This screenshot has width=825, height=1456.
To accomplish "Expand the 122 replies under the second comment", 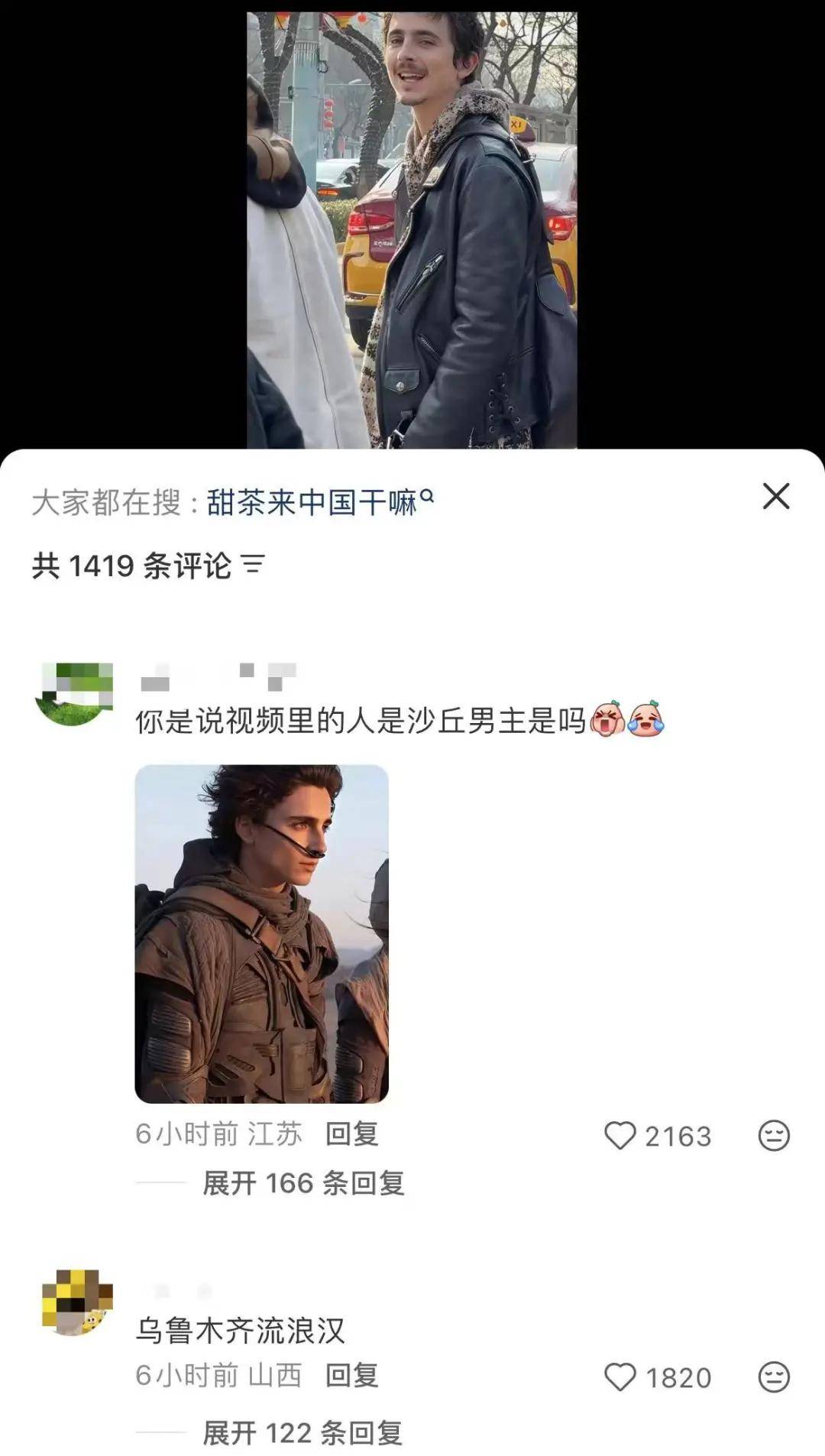I will (303, 1435).
